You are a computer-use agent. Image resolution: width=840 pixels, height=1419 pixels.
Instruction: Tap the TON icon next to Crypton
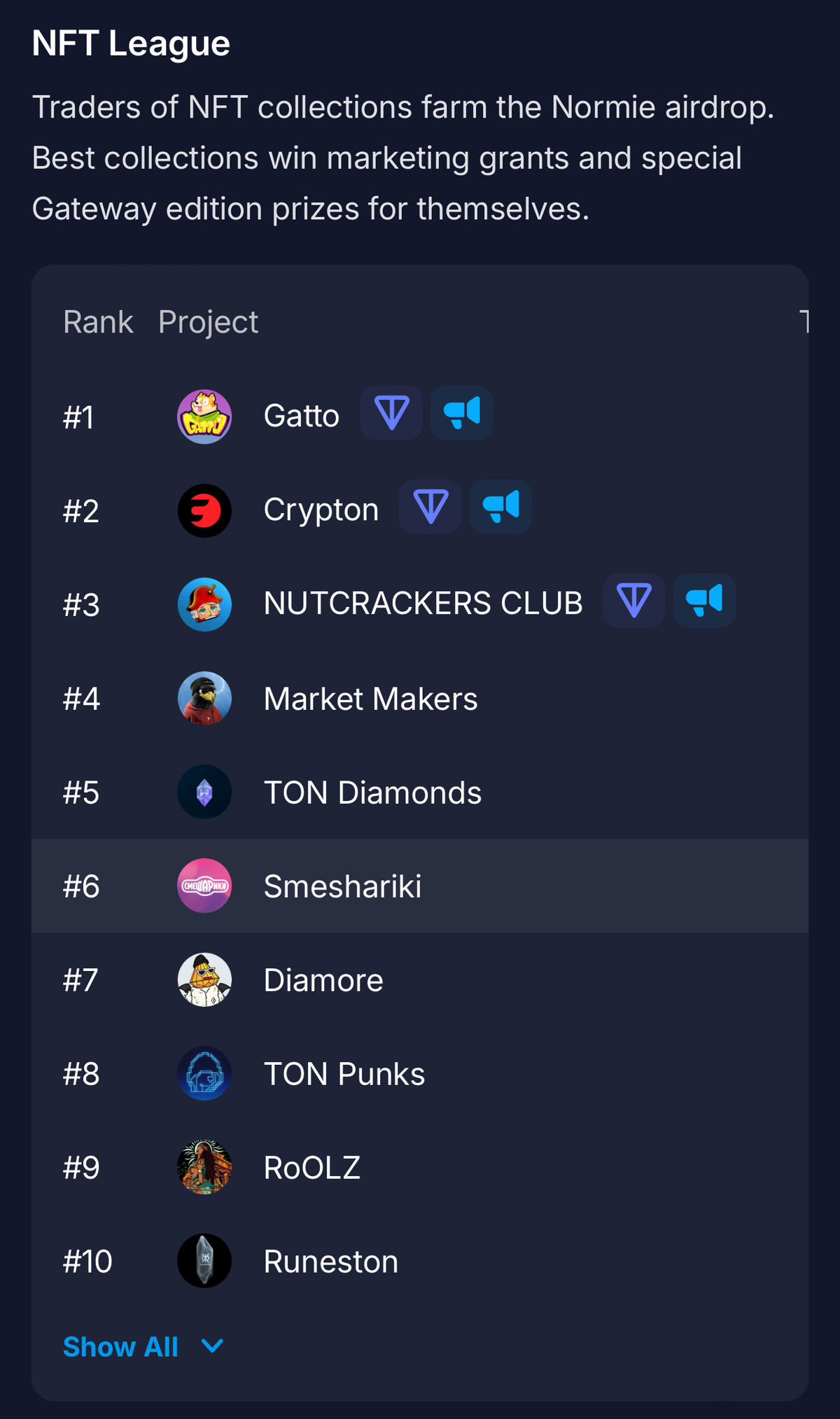point(430,507)
